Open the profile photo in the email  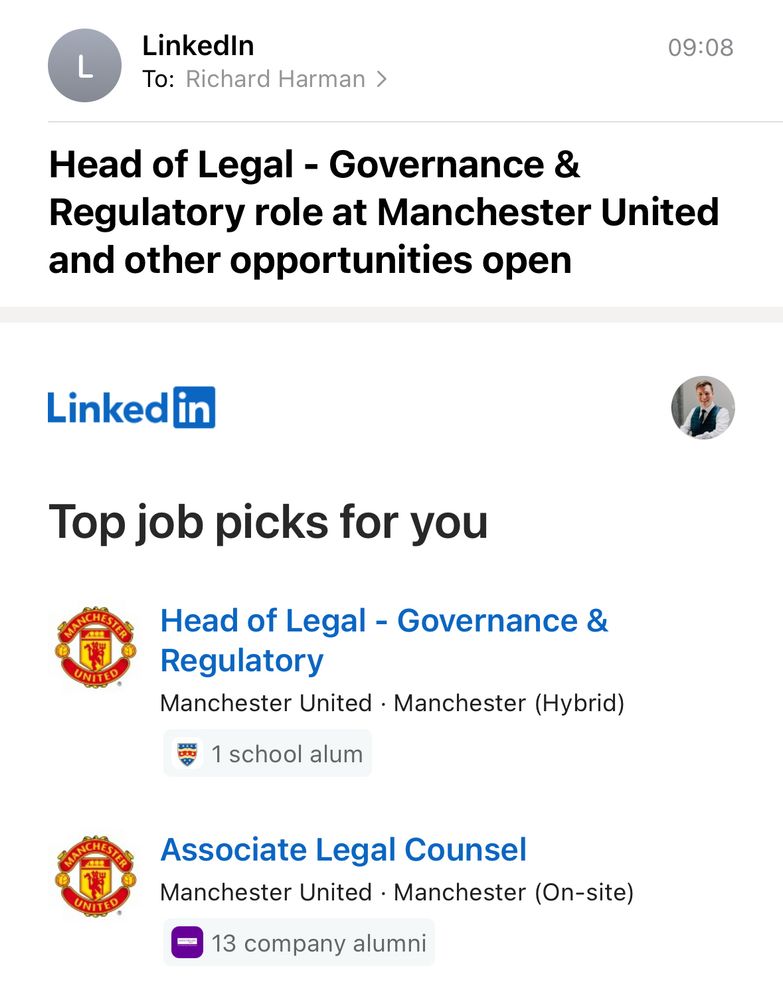tap(702, 408)
